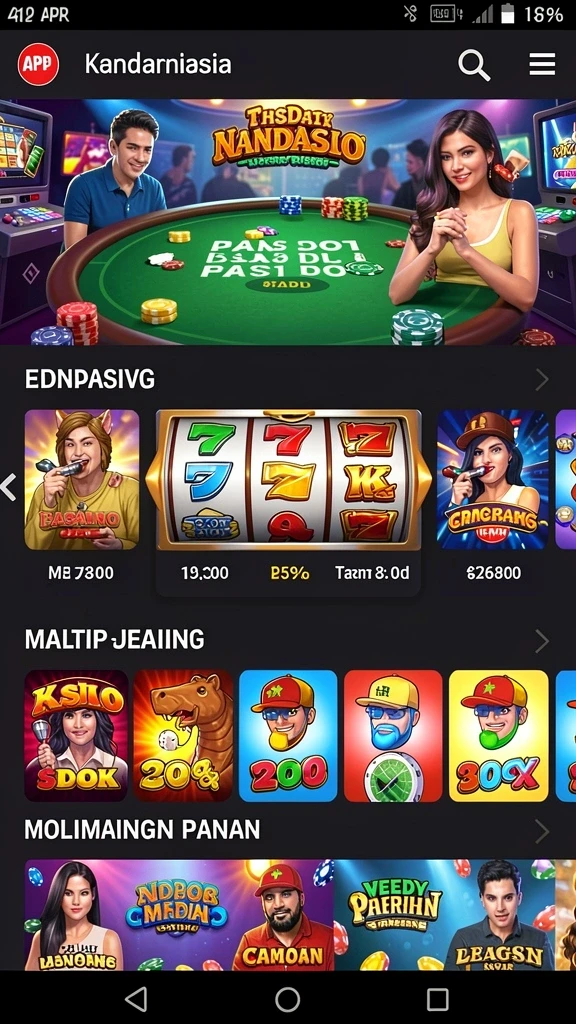Tap the system back button
Screen dimensions: 576x1024
[136, 999]
